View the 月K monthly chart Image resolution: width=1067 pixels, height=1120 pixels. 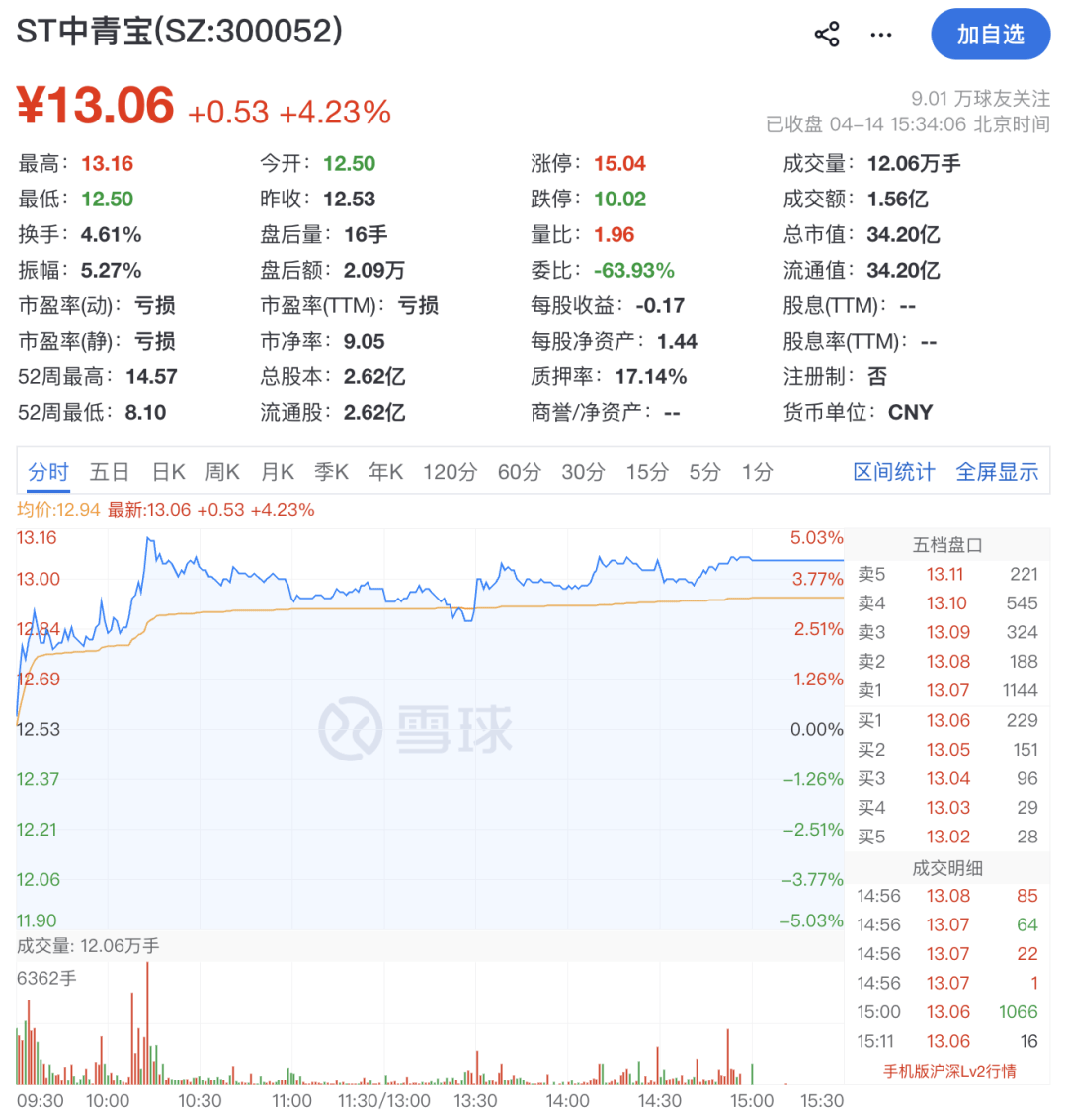(x=278, y=472)
